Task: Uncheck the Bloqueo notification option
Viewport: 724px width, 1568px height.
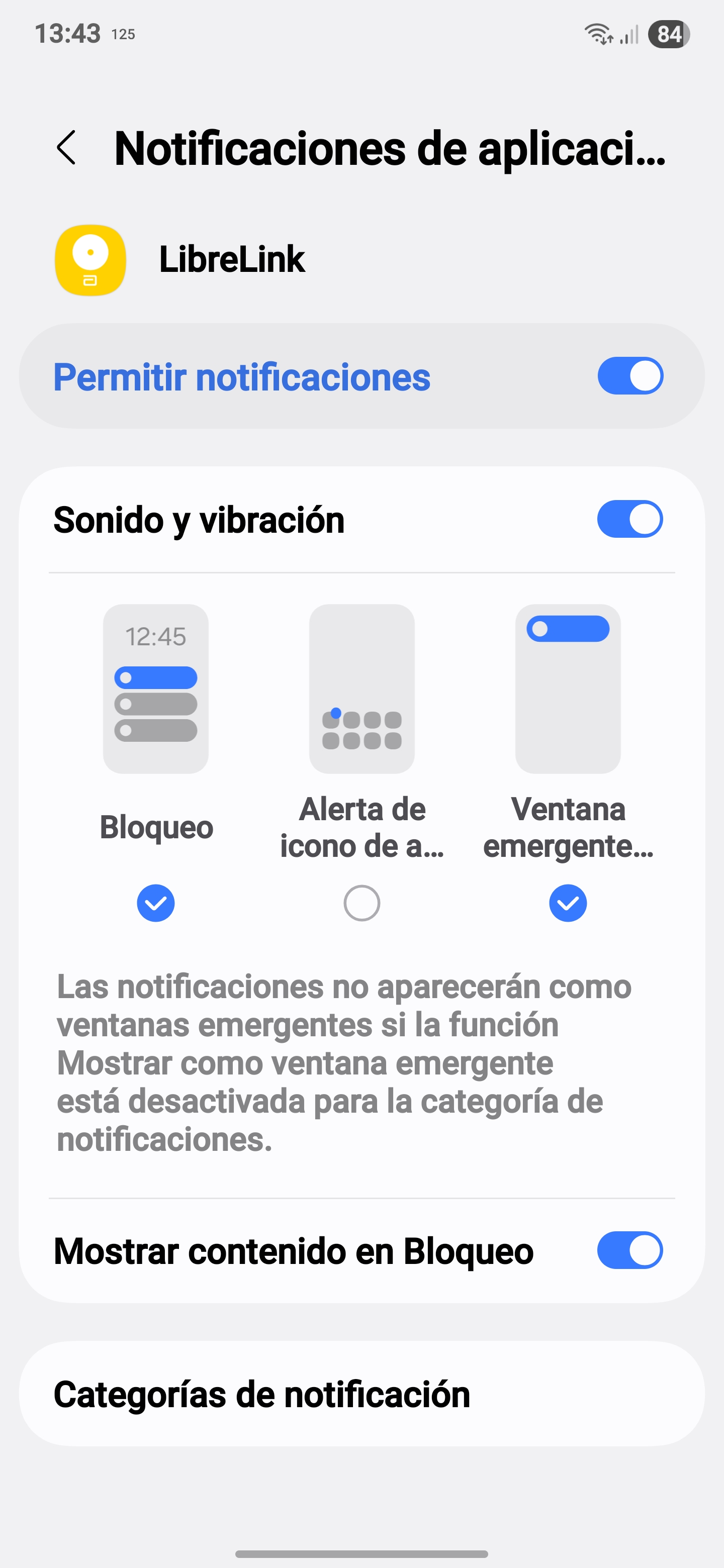Action: [156, 903]
